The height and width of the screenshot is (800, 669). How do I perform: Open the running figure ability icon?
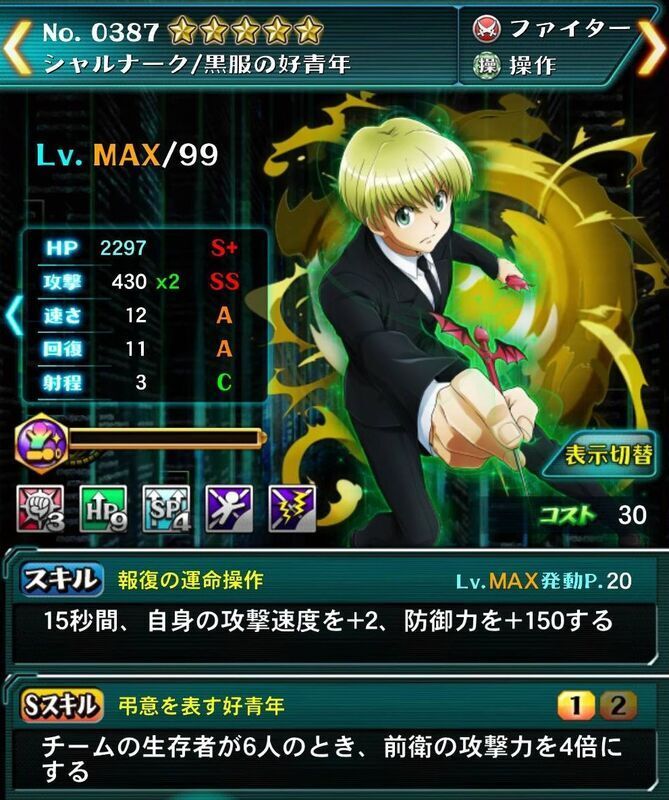pos(228,508)
